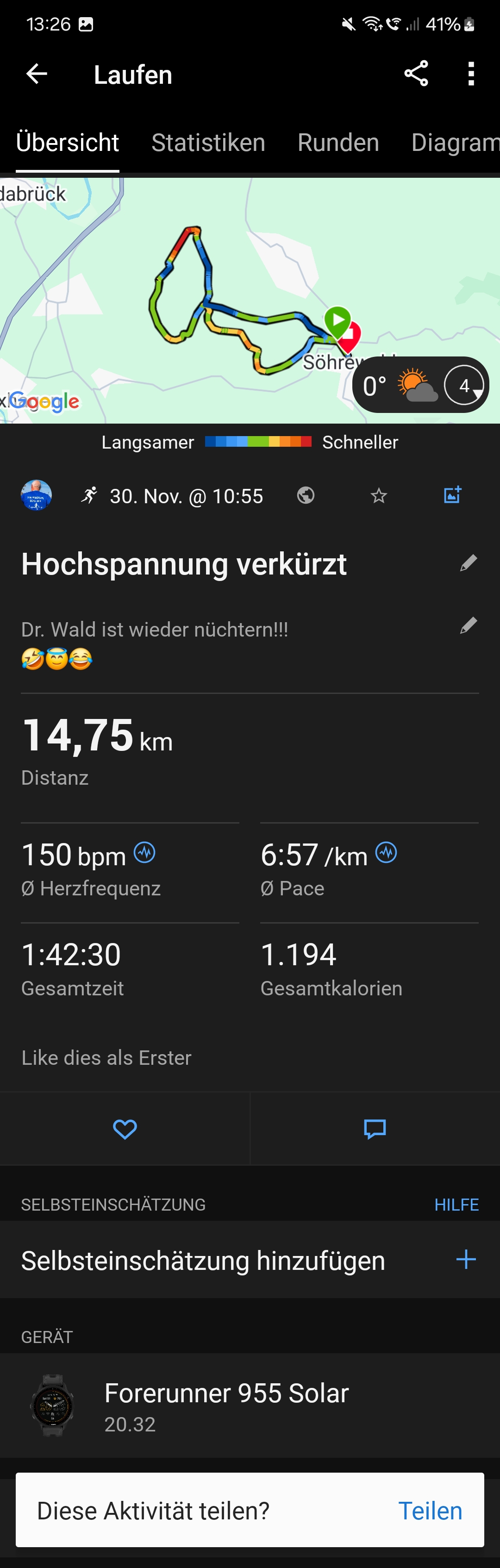Edit the description Dr. Wald note
This screenshot has height=1568, width=500.
click(x=468, y=626)
